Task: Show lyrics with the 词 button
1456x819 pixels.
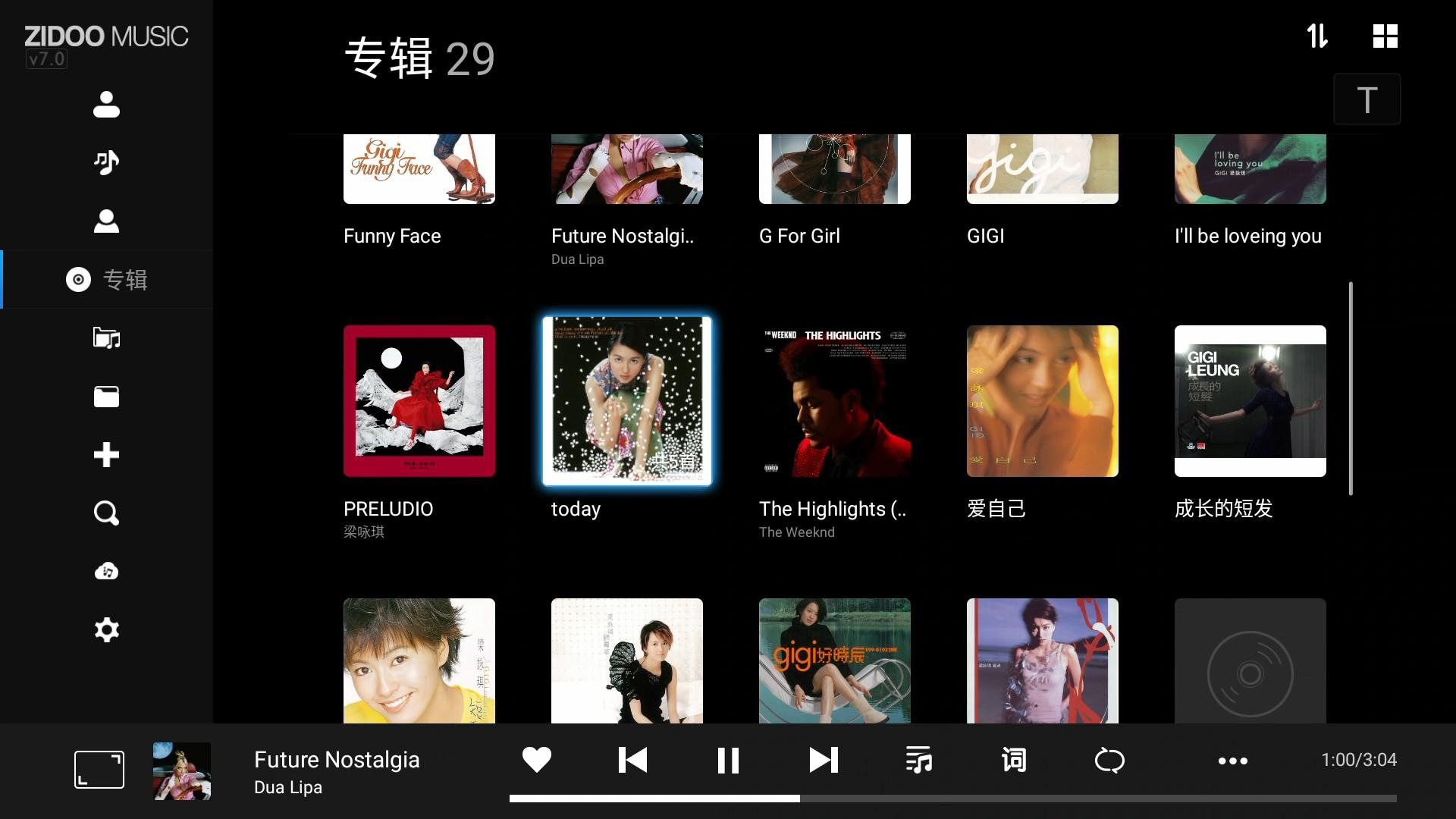Action: pos(1014,760)
